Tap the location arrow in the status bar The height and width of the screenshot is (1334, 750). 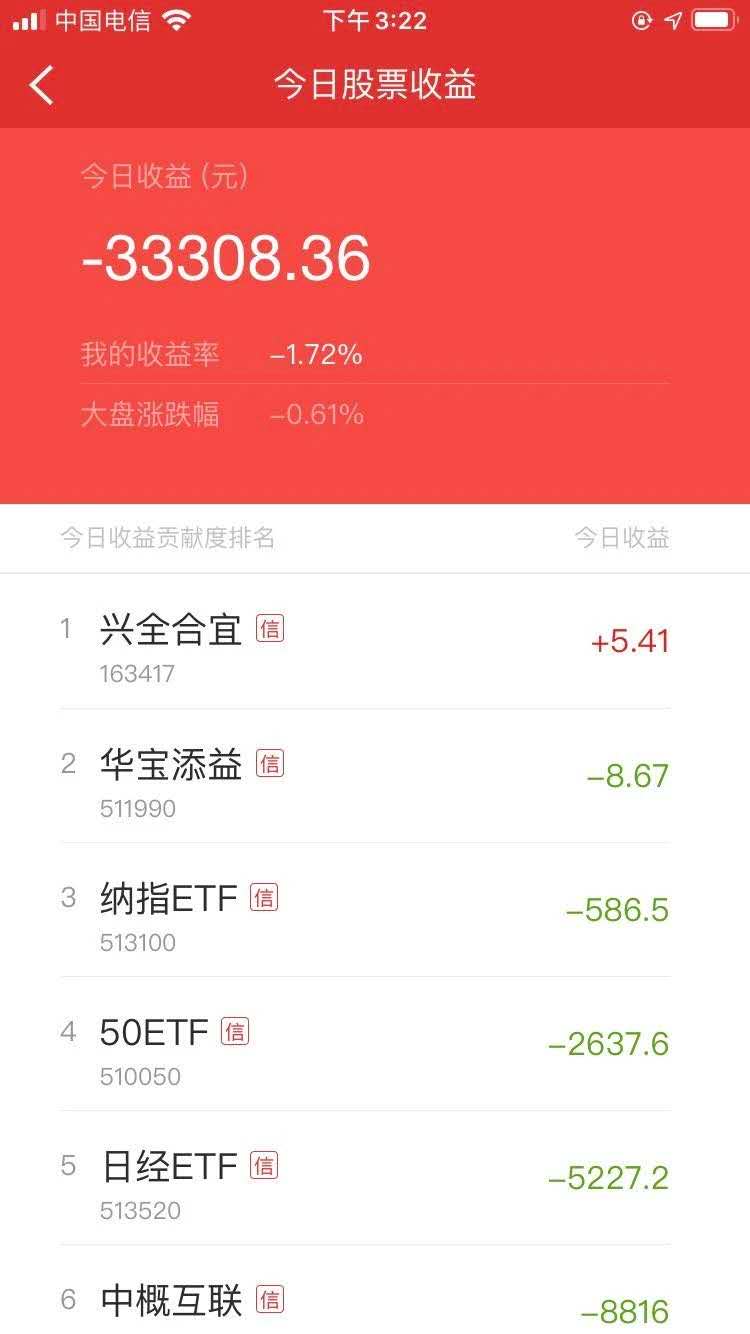[x=672, y=20]
